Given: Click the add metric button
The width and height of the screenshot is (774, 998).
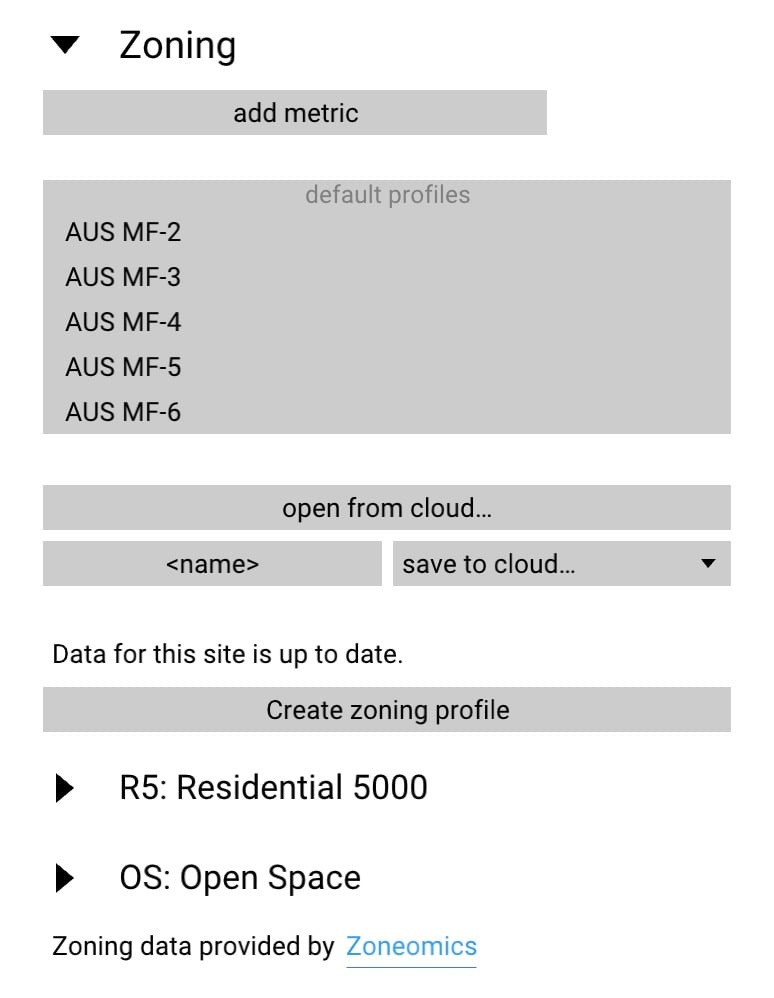Looking at the screenshot, I should click(x=294, y=112).
